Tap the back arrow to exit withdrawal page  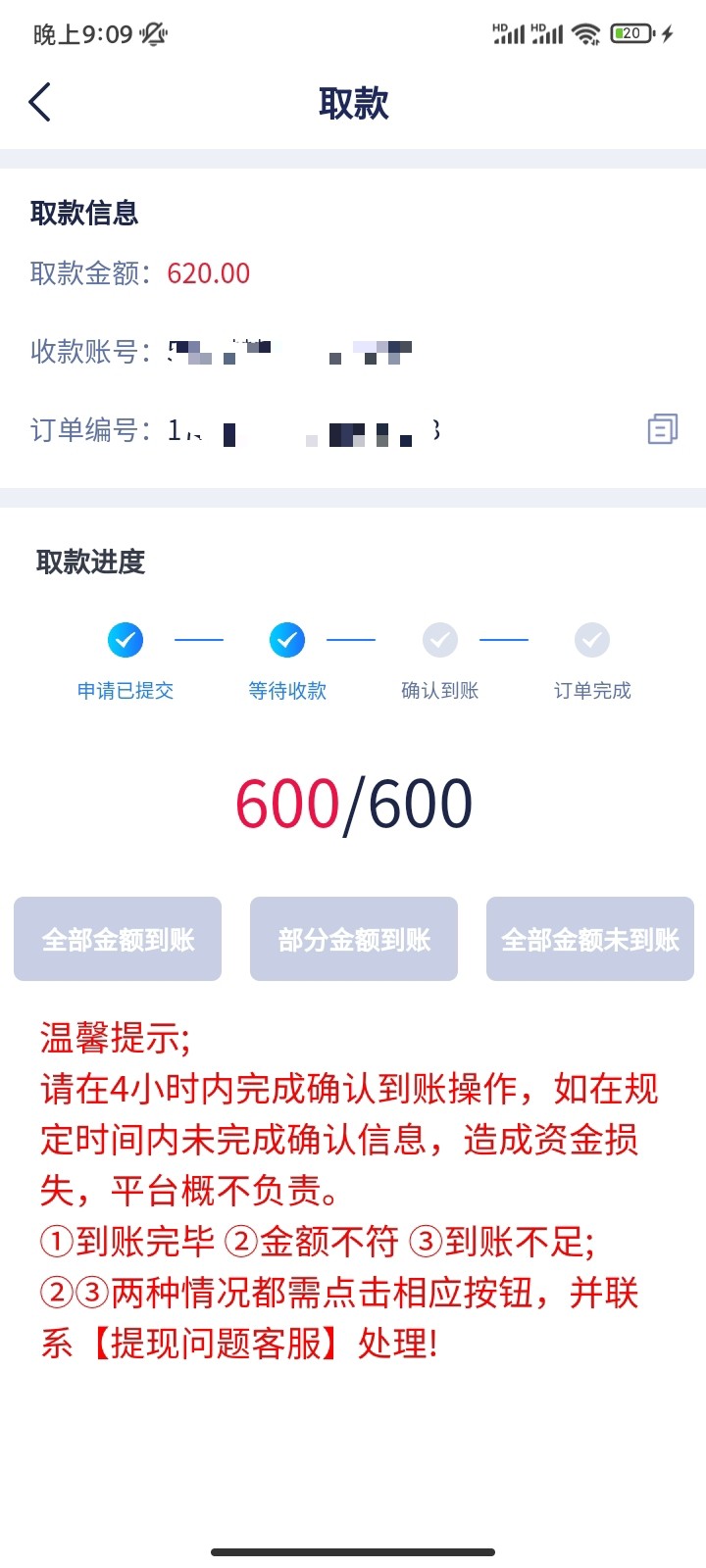pos(40,101)
